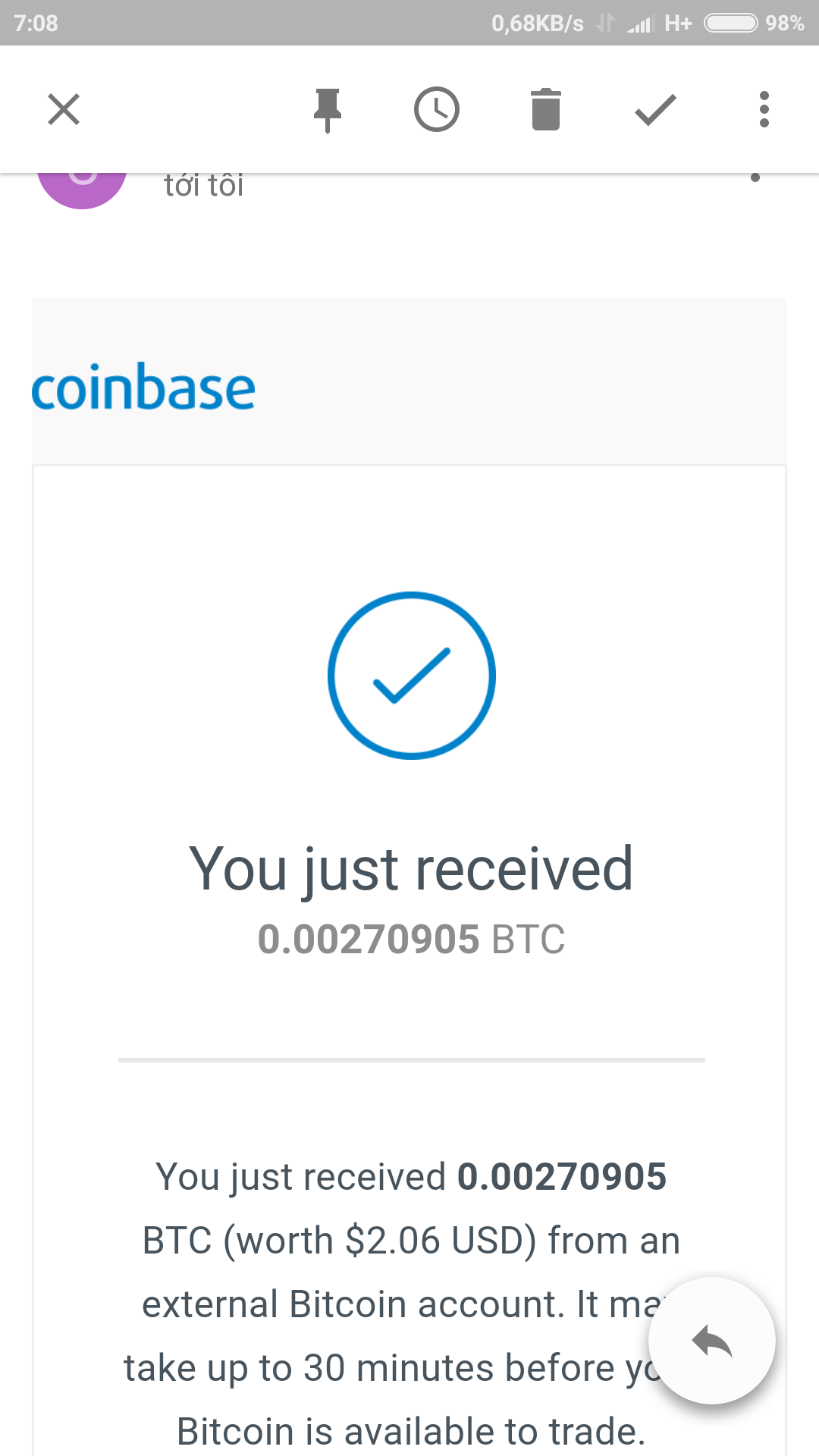Mark email as done with the checkmark
This screenshot has height=1456, width=819.
[655, 110]
